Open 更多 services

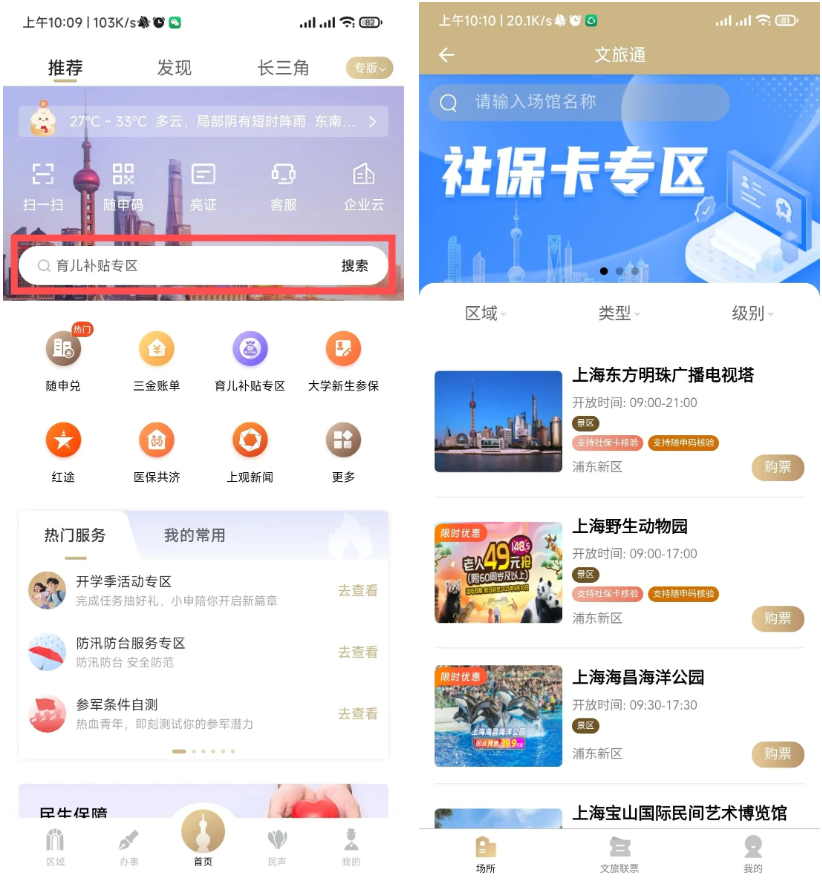point(343,450)
